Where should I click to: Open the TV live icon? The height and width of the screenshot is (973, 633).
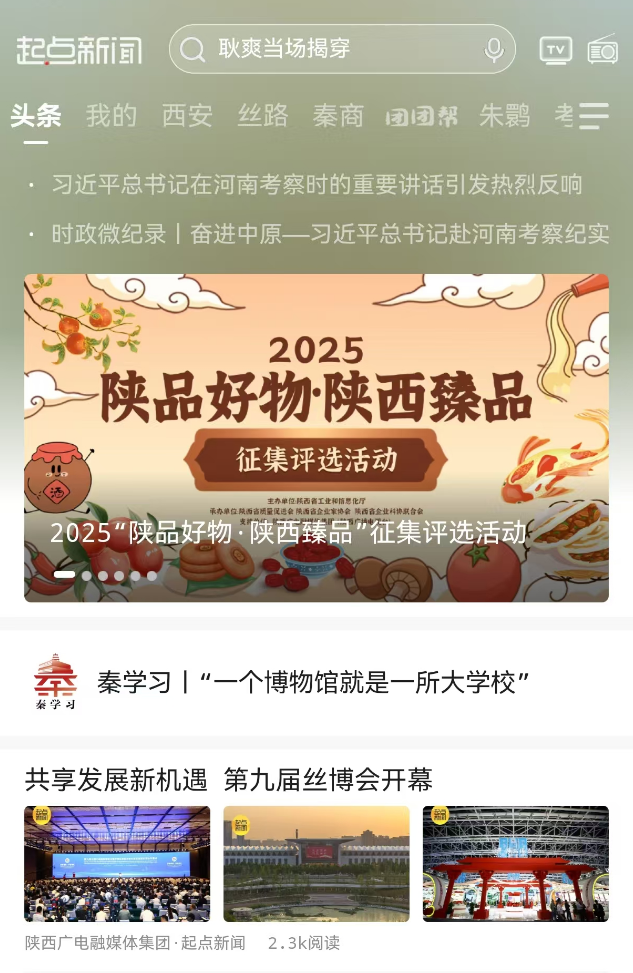555,49
